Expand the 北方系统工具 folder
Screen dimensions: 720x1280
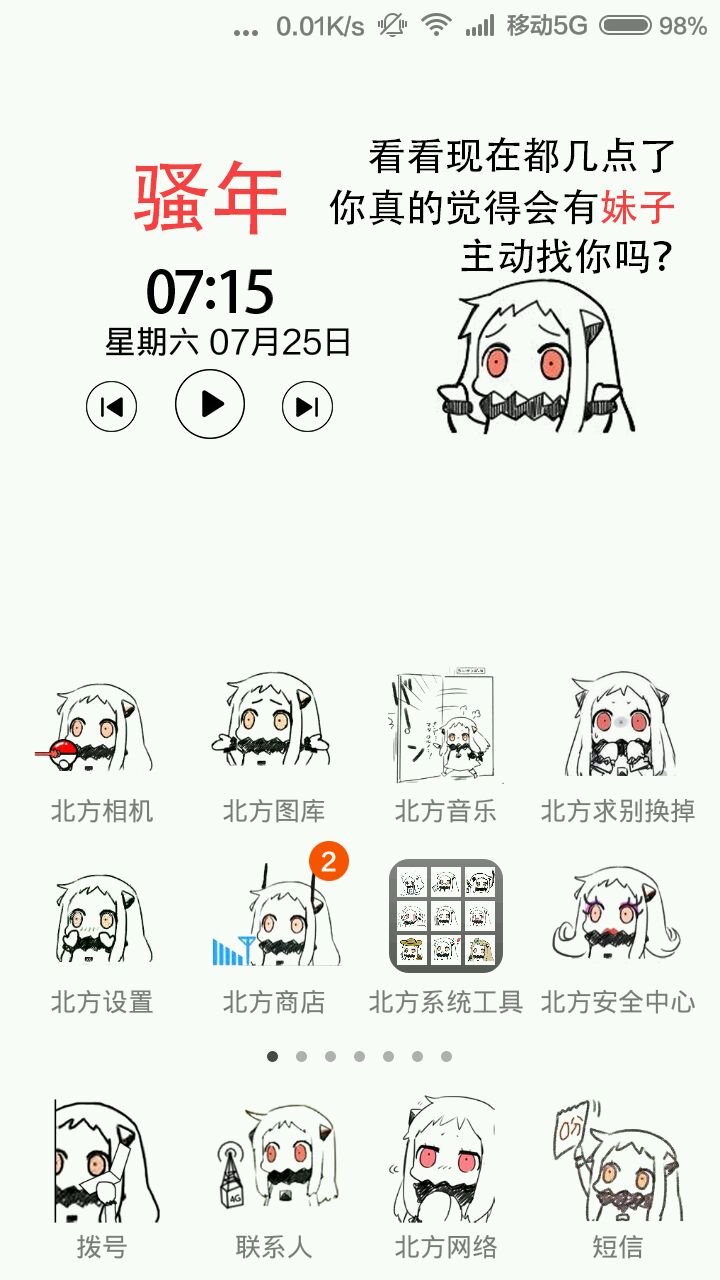(445, 916)
